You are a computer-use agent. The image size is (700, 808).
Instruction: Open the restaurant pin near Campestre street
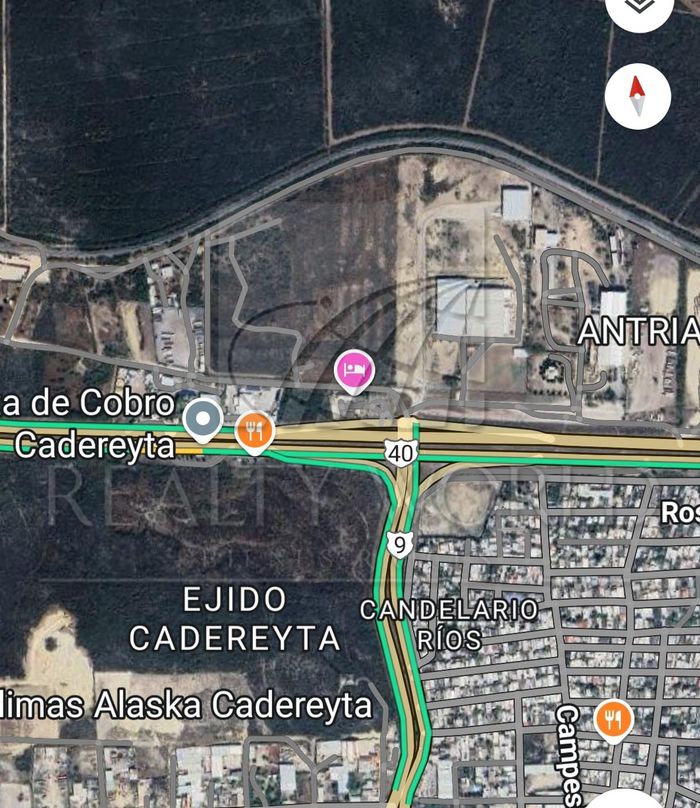[x=612, y=718]
